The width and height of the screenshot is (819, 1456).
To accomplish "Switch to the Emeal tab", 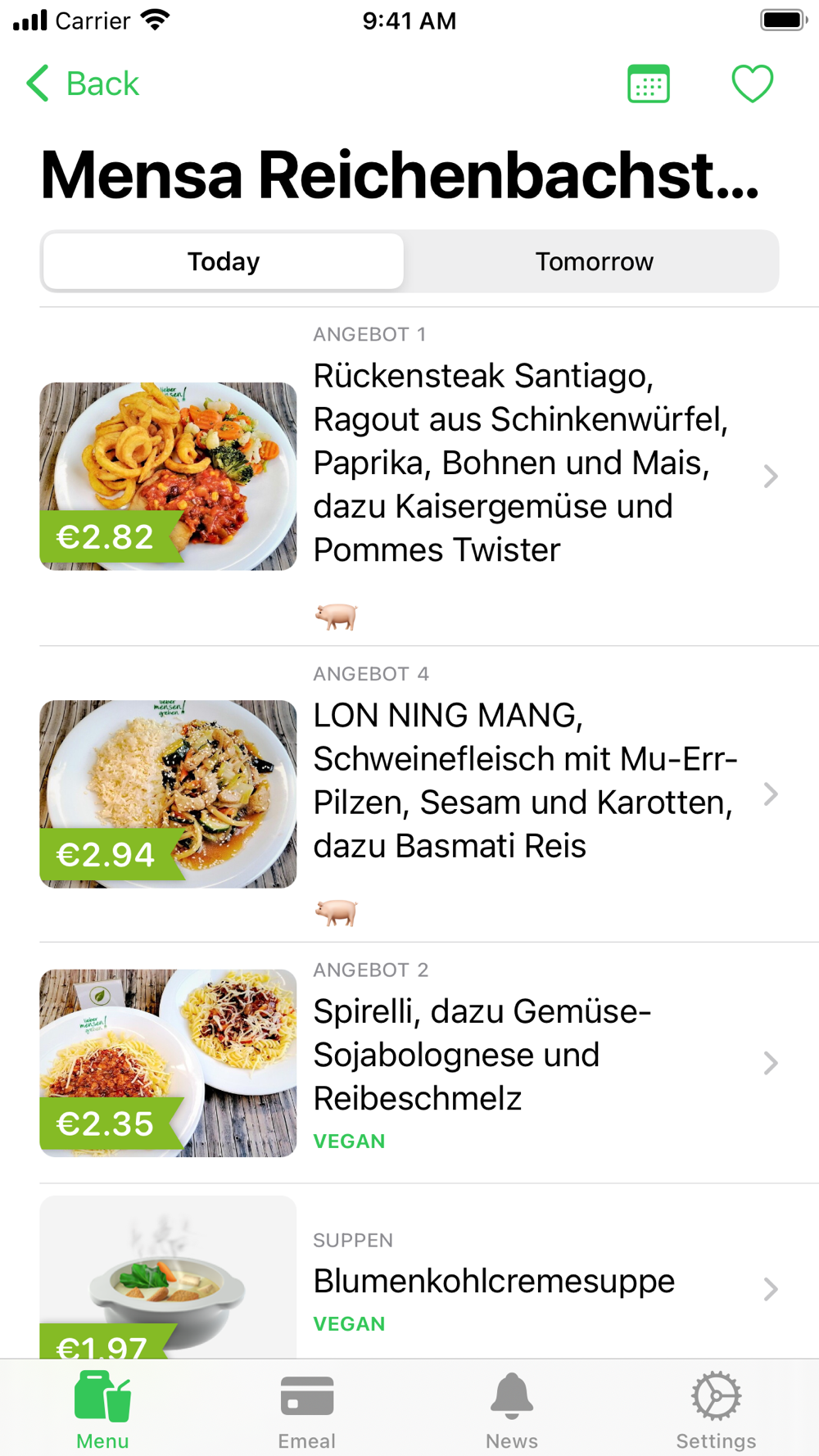I will (x=307, y=1410).
